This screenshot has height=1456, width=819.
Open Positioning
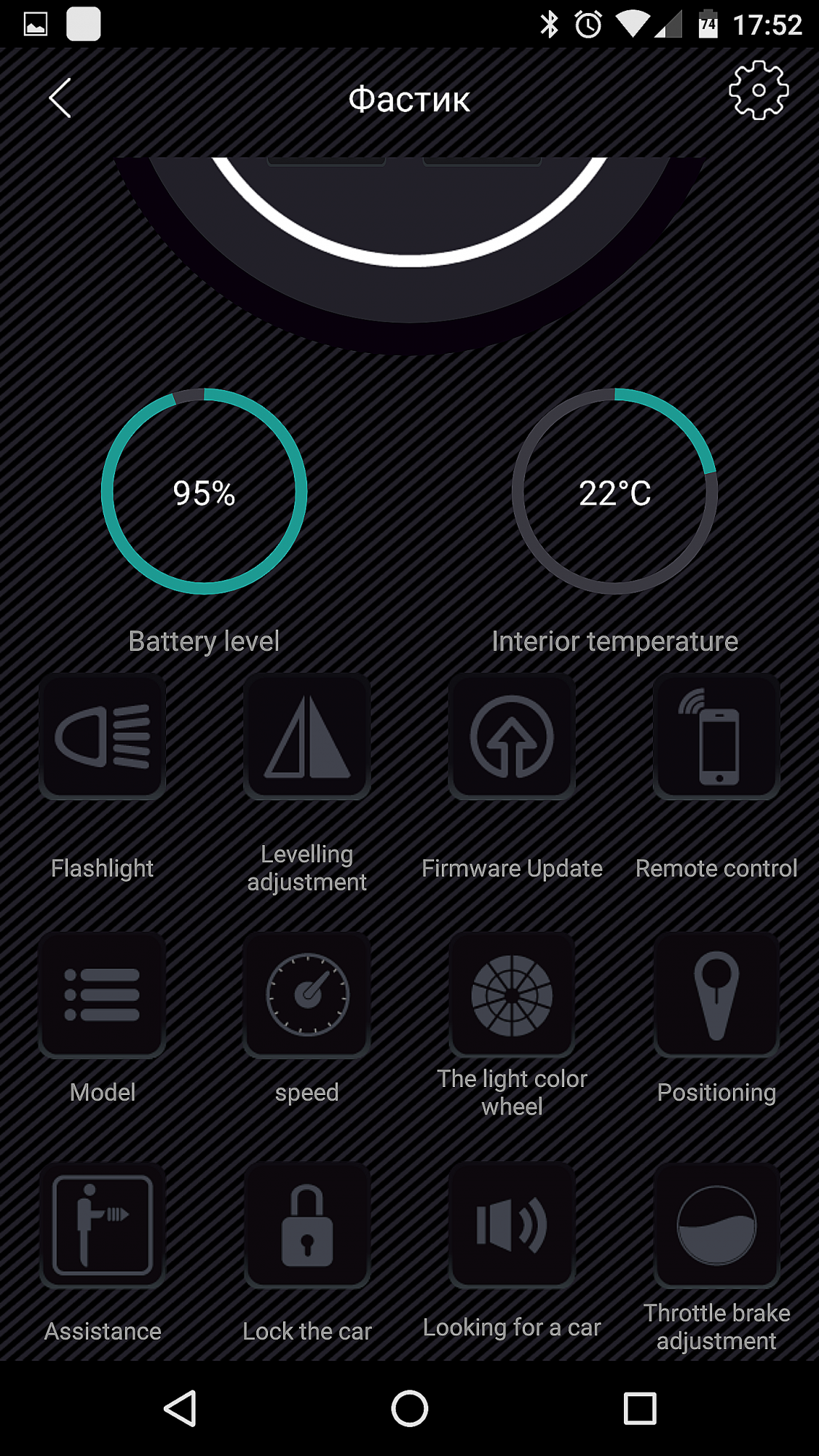tap(717, 994)
